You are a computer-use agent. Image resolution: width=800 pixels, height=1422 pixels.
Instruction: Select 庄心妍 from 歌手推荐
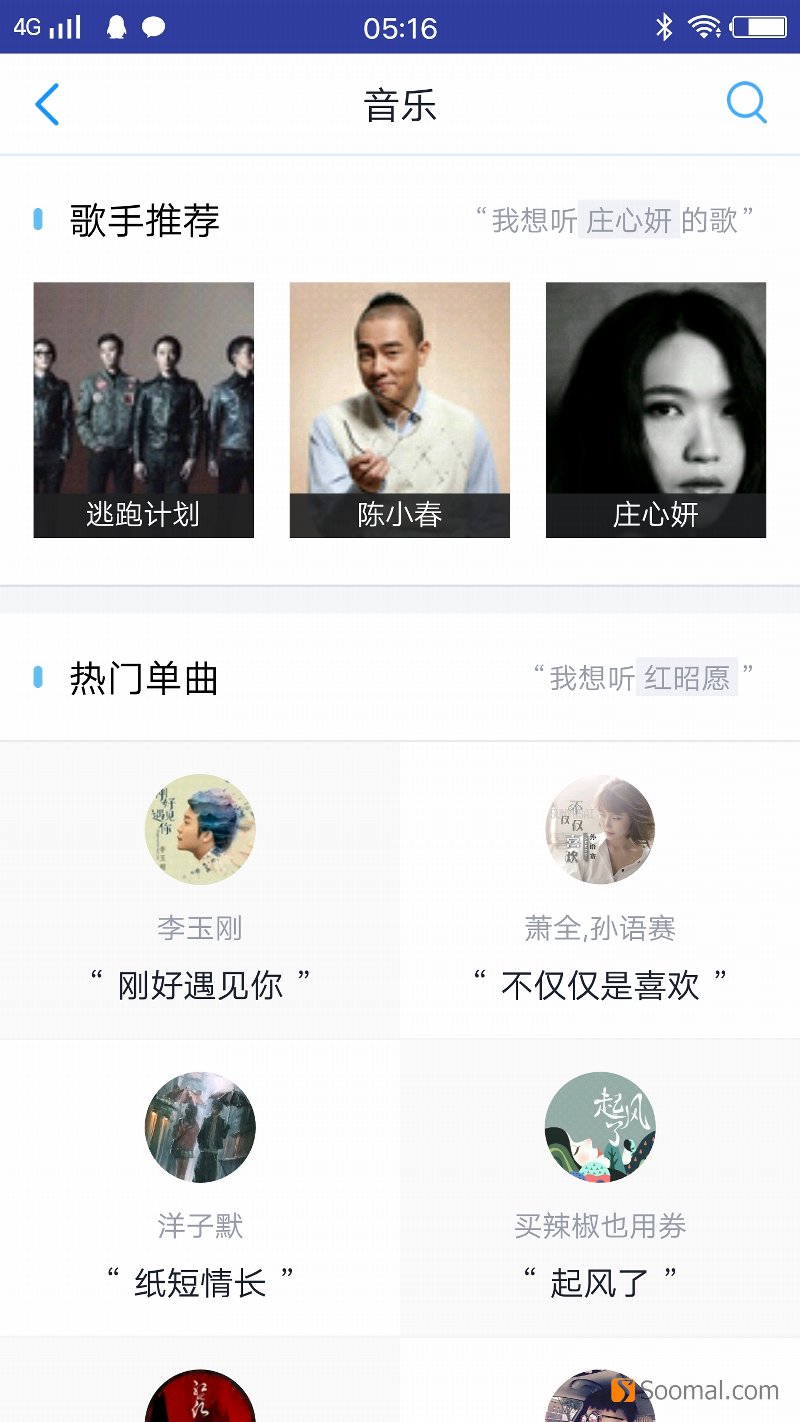click(655, 409)
